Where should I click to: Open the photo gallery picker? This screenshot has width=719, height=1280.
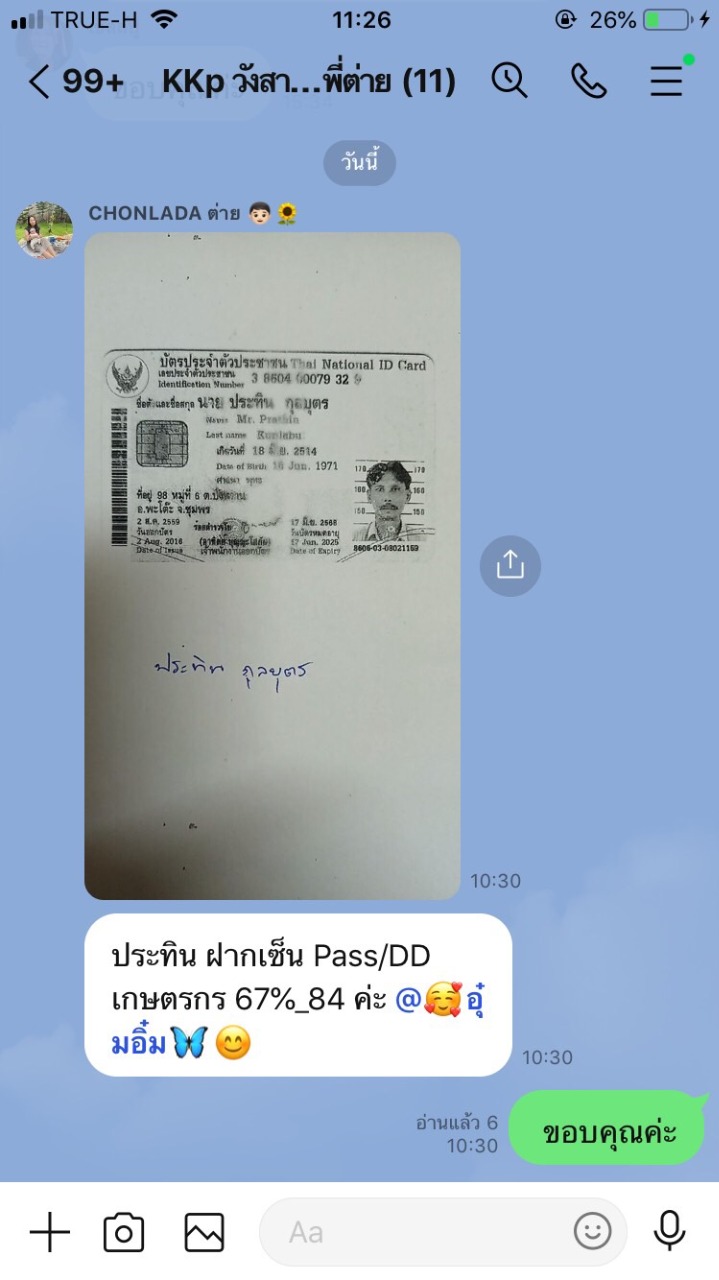(x=204, y=1232)
